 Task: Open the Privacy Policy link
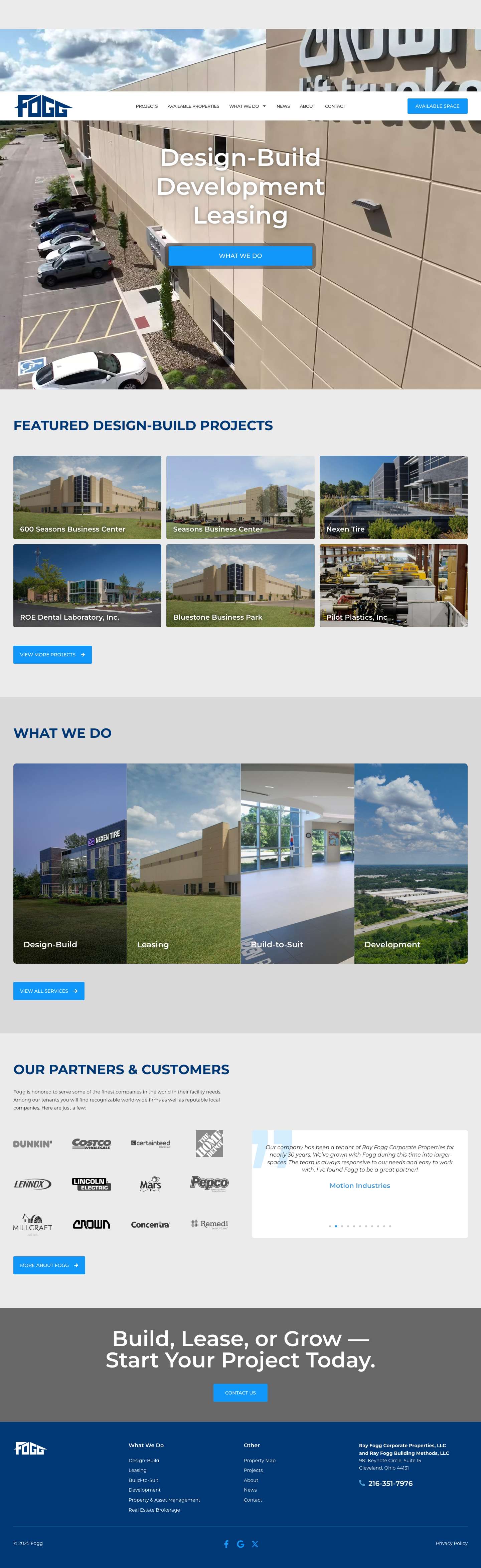(x=451, y=1543)
